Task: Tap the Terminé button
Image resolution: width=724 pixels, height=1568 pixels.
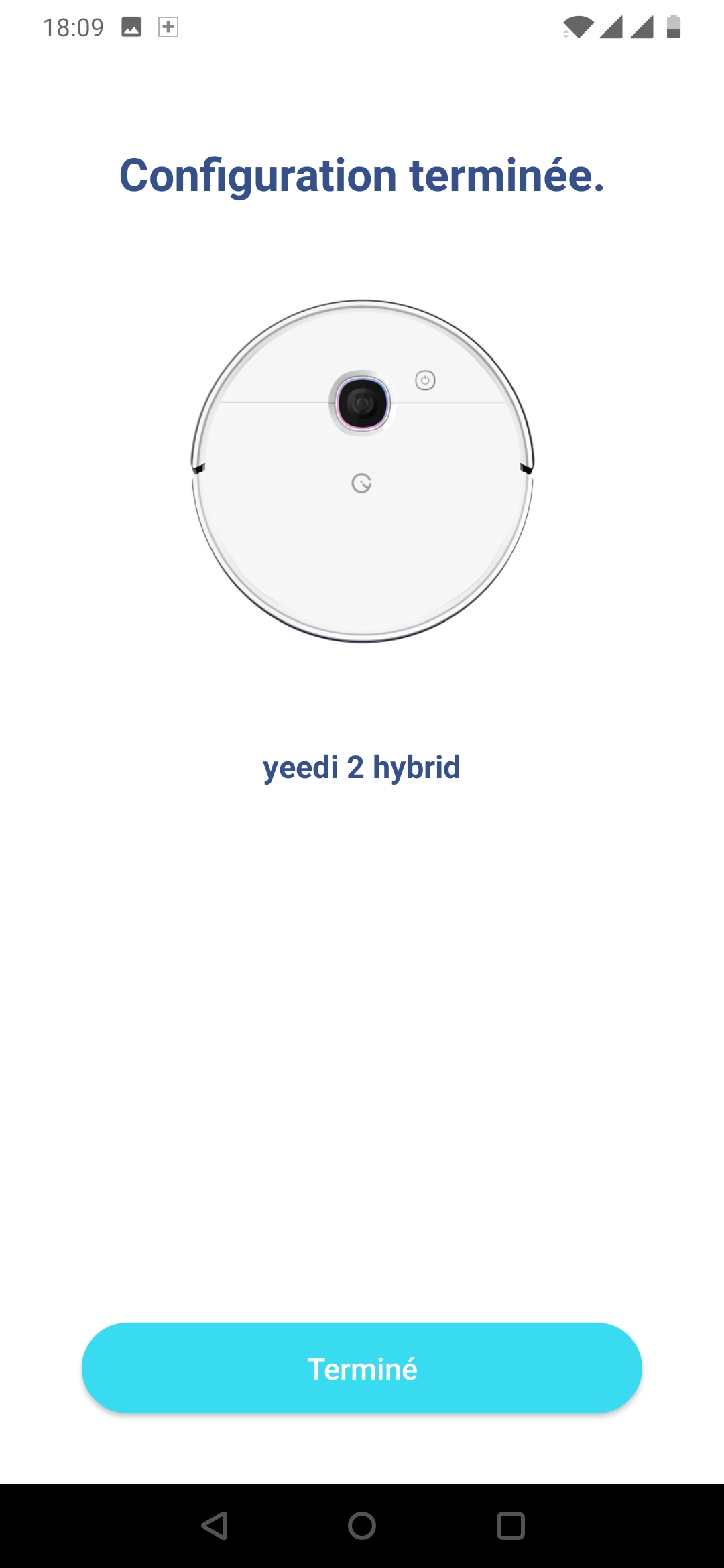Action: 362,1368
